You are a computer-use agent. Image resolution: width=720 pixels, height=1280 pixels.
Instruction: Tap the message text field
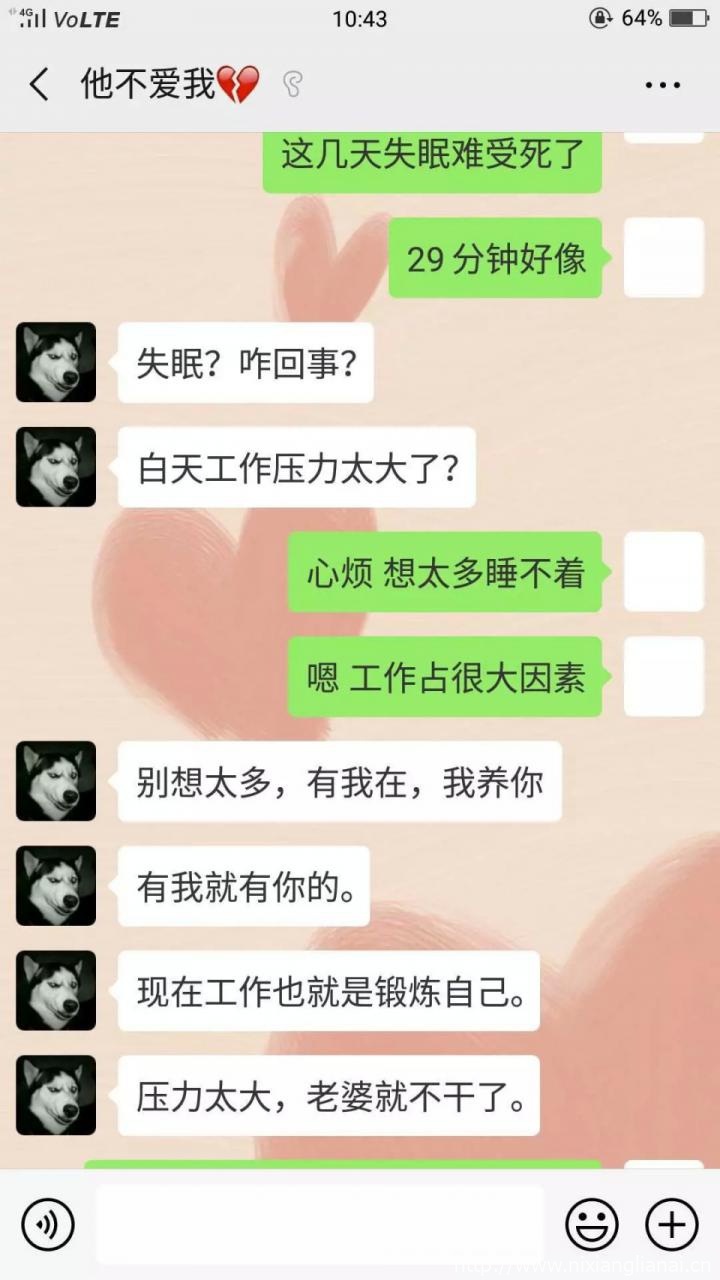[320, 1224]
